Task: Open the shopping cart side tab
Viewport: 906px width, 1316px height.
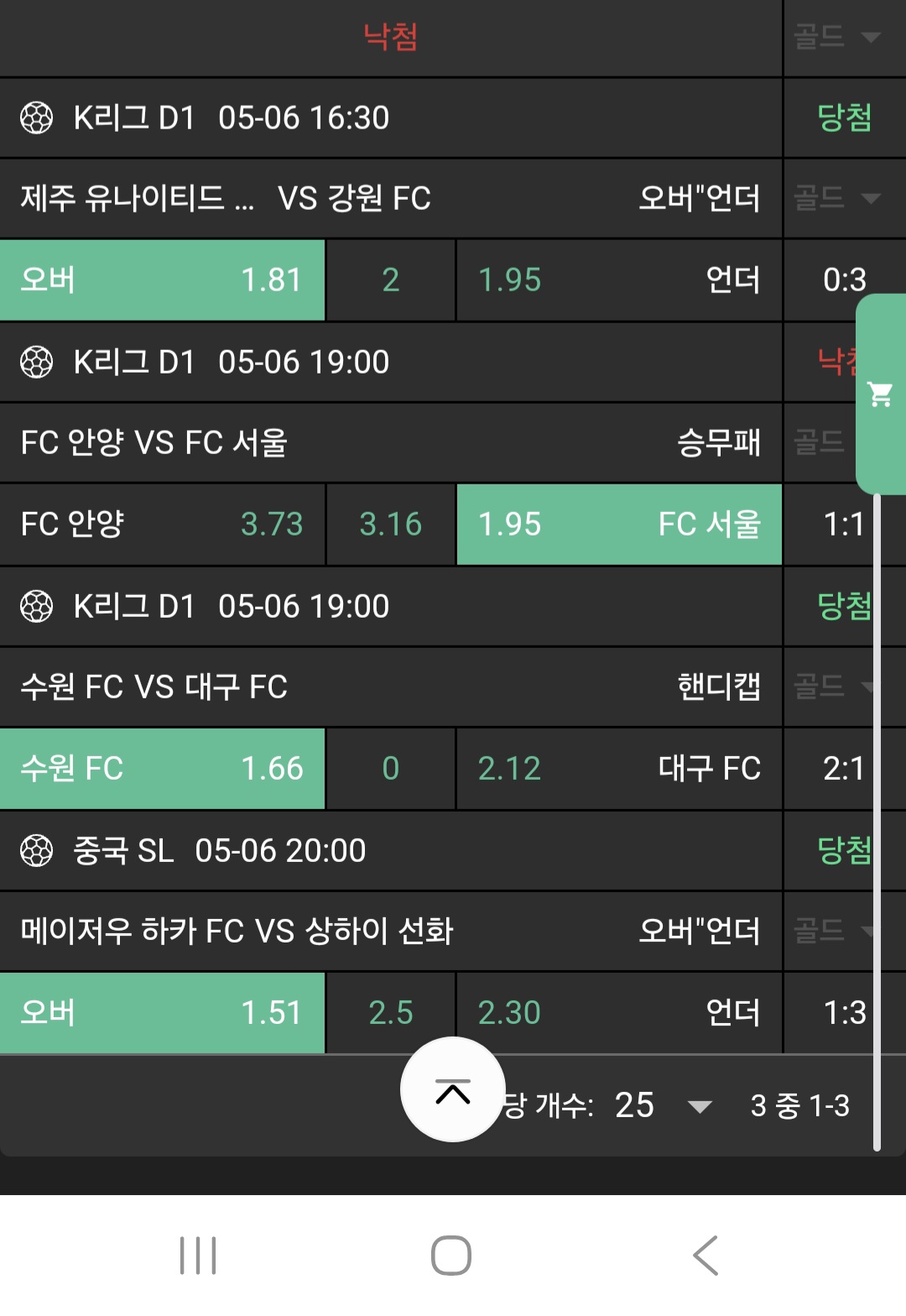Action: [880, 394]
